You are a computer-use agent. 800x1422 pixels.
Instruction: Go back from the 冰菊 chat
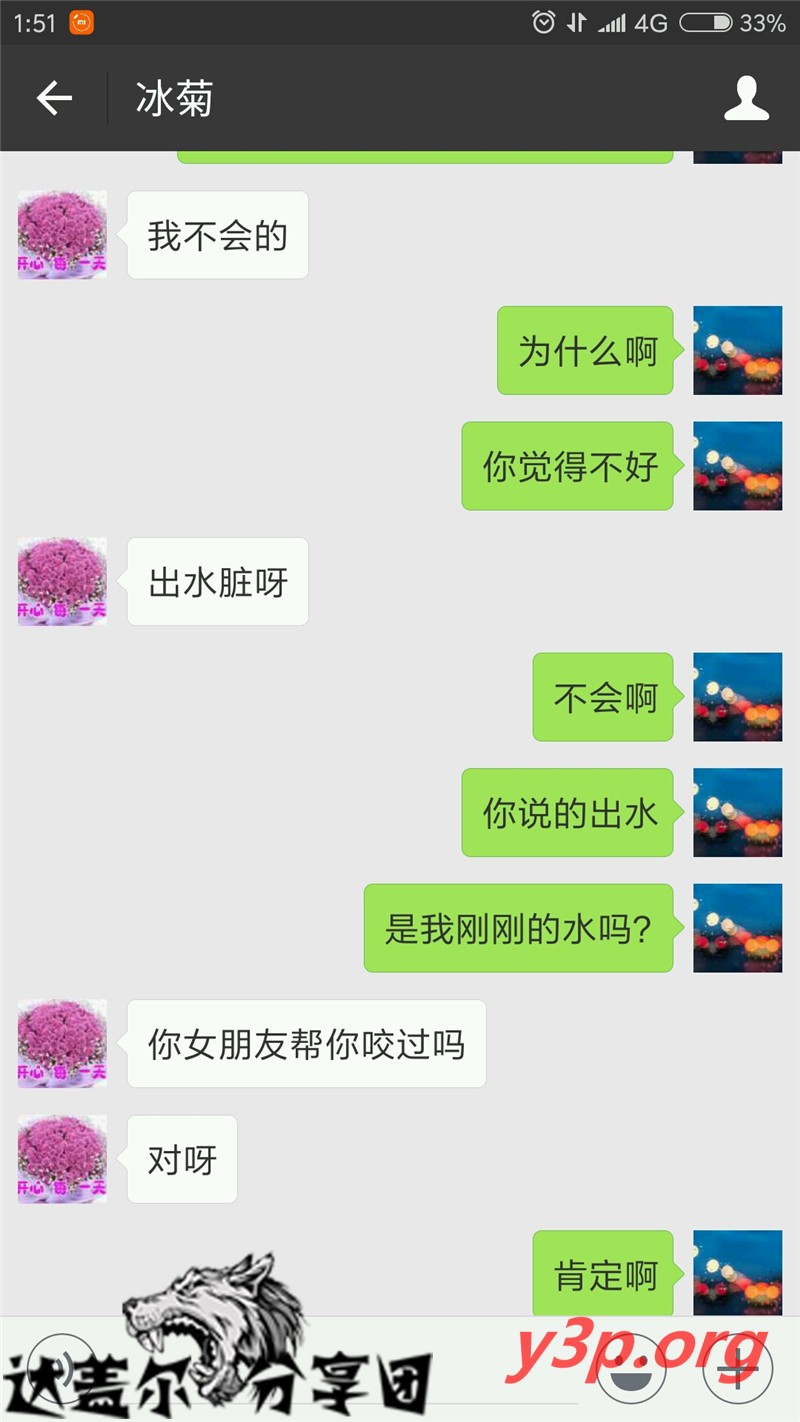[x=54, y=98]
